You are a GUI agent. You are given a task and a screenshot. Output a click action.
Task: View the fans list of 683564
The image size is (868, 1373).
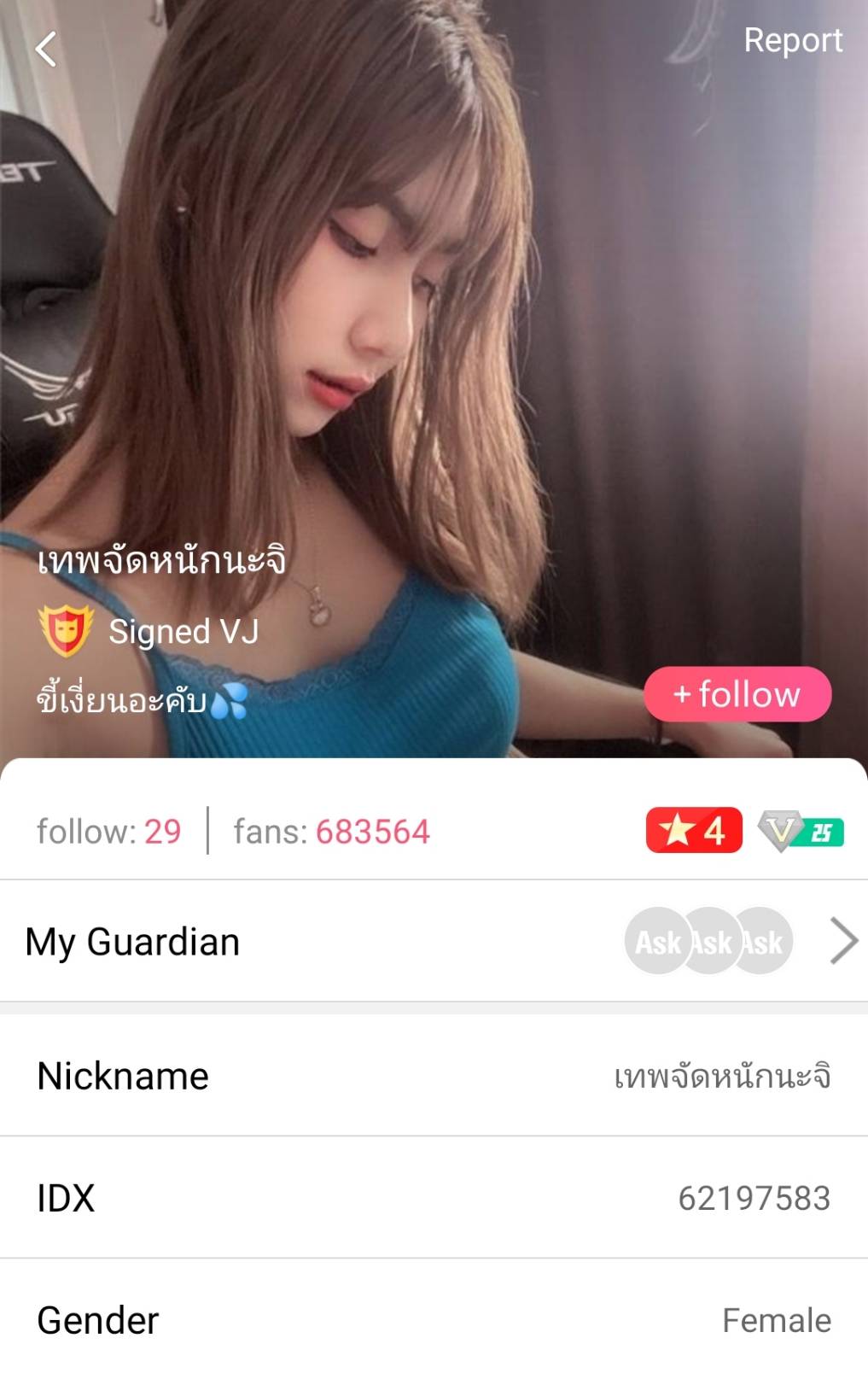coord(332,831)
